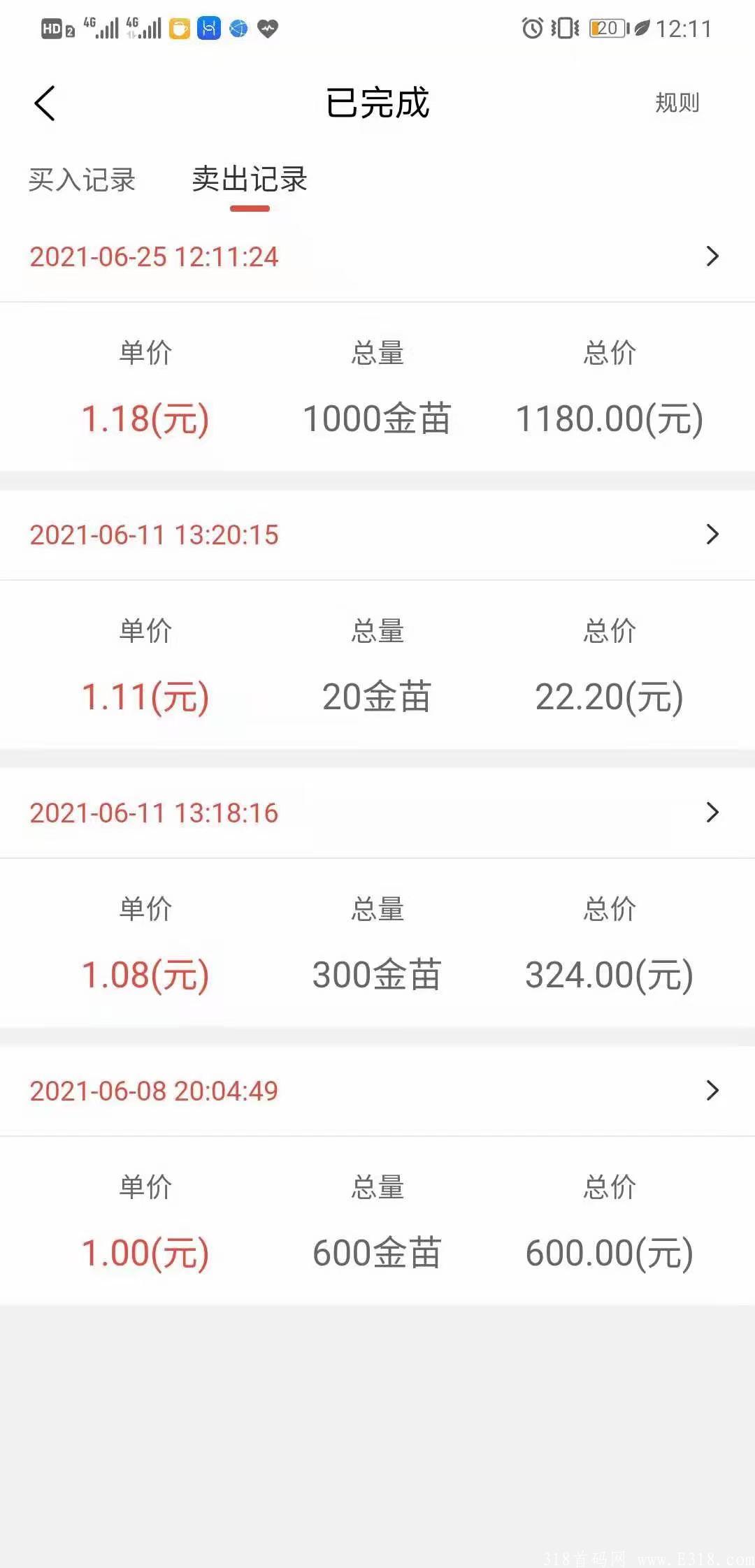
Task: View details of the 2021-06-11 13:18:16 record
Action: click(x=377, y=813)
